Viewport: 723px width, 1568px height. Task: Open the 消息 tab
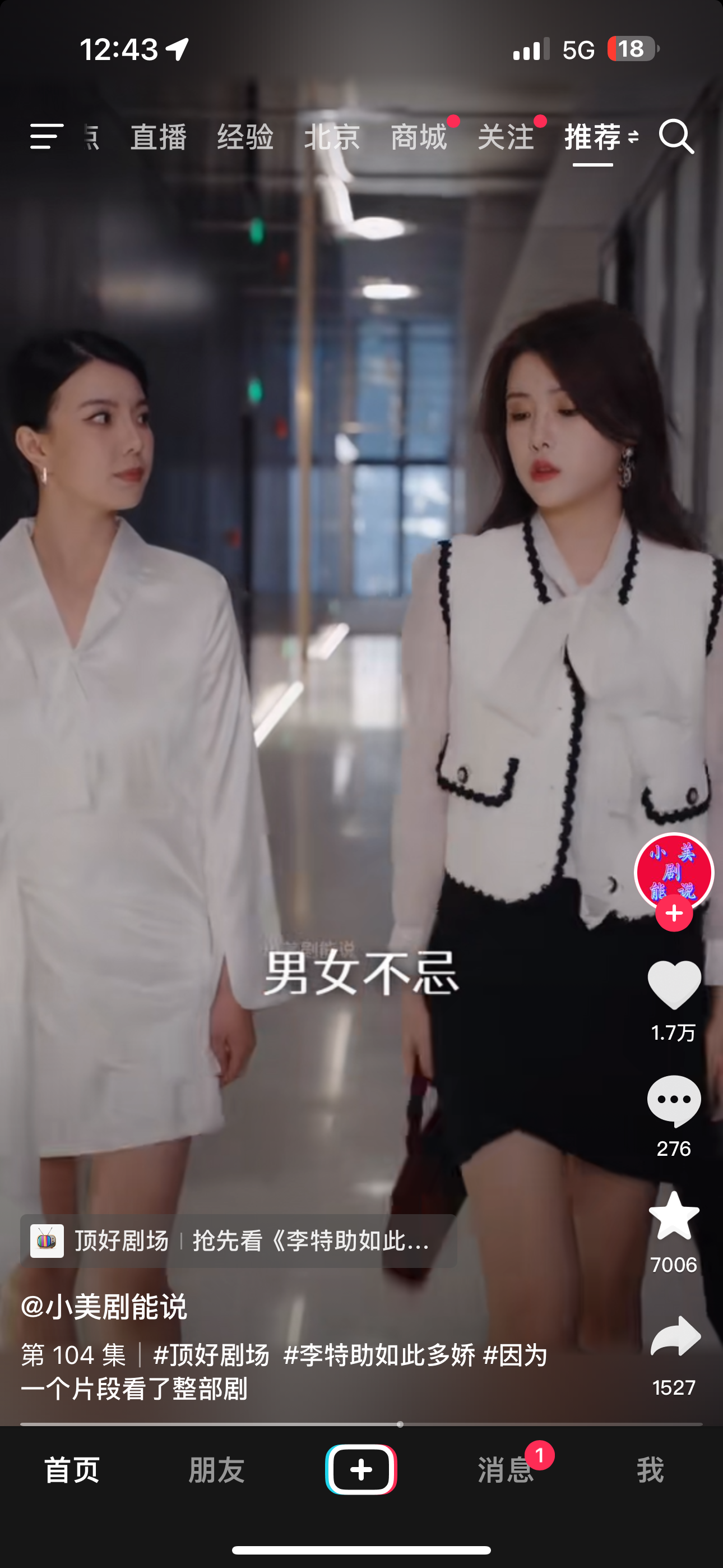[x=506, y=1470]
